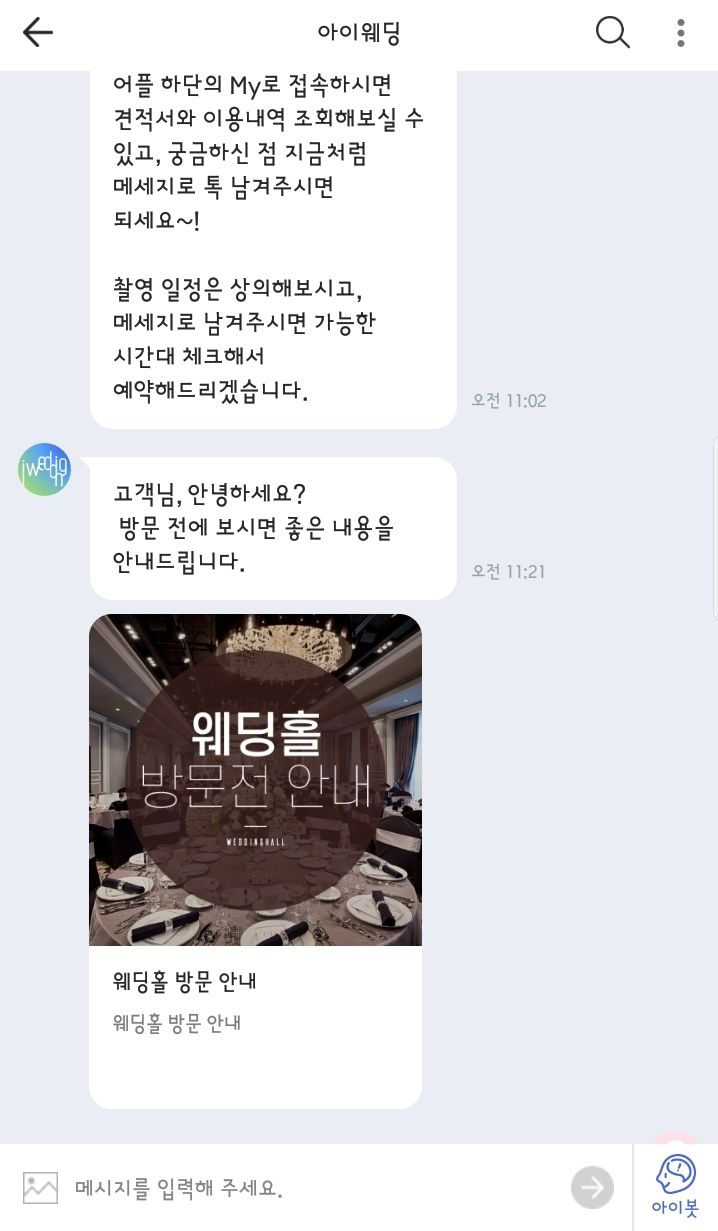Attach a photo to the message
Viewport: 718px width, 1231px height.
point(41,1188)
